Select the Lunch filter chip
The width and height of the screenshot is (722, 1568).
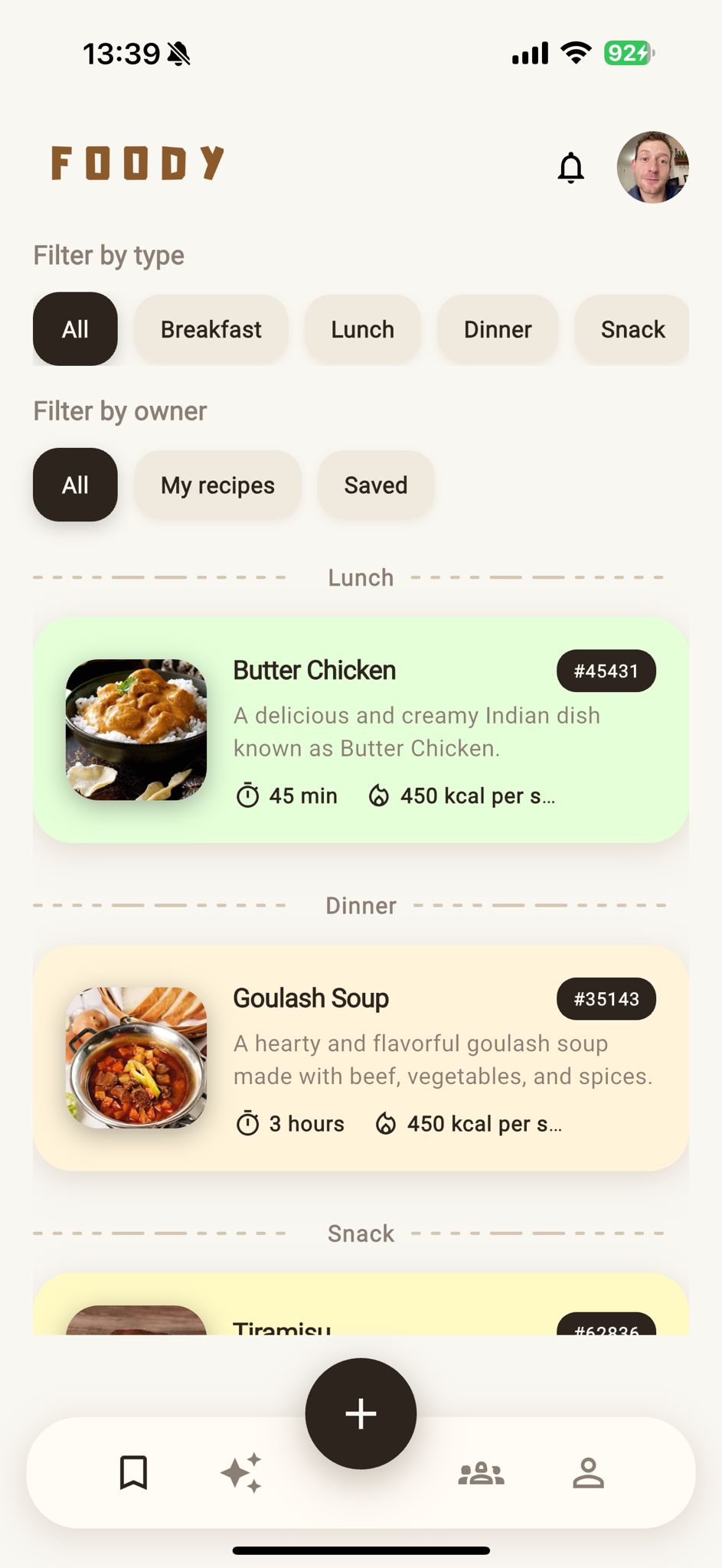point(362,329)
